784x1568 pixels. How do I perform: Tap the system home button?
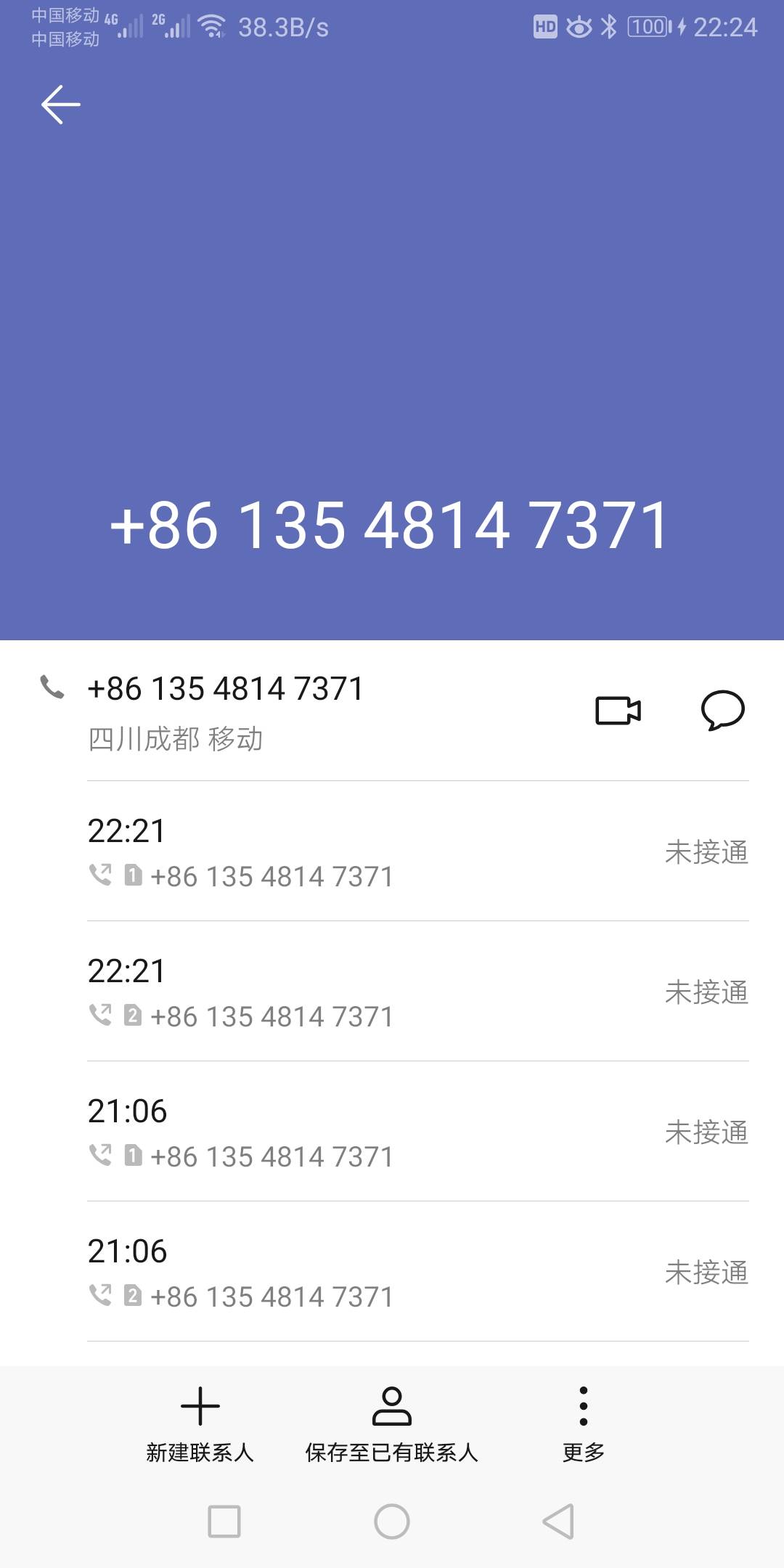pyautogui.click(x=392, y=1522)
